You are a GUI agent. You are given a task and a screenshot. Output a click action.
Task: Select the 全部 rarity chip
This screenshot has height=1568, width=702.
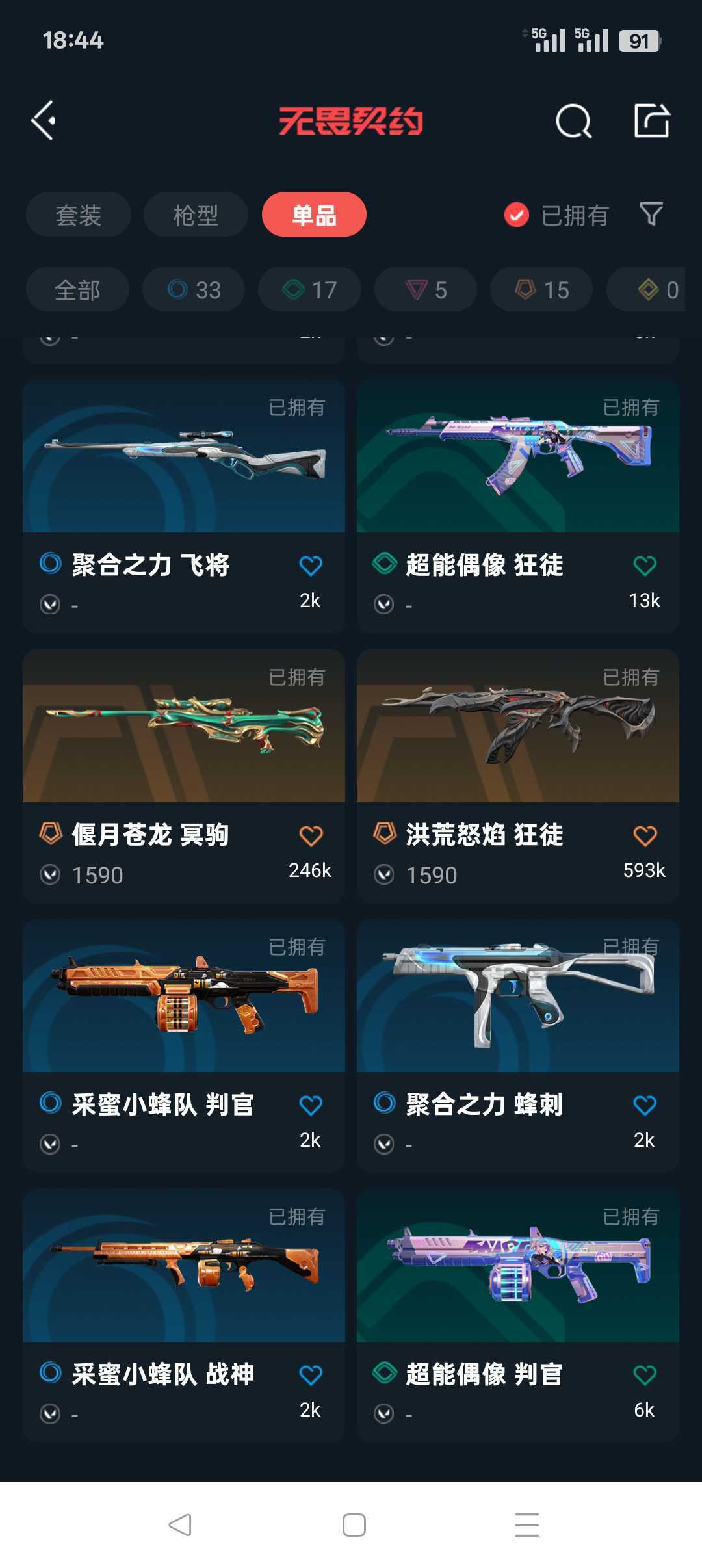77,289
